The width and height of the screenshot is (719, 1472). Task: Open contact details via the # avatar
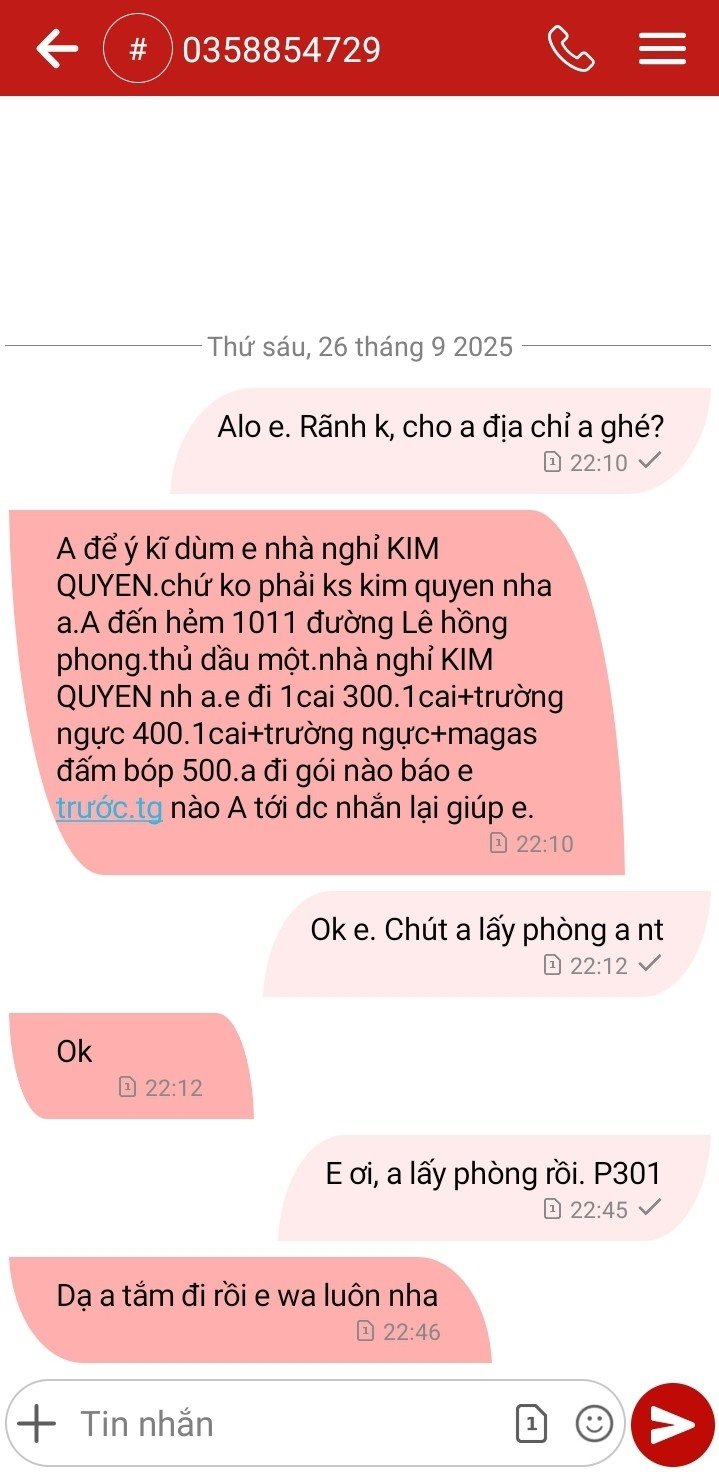pos(138,48)
